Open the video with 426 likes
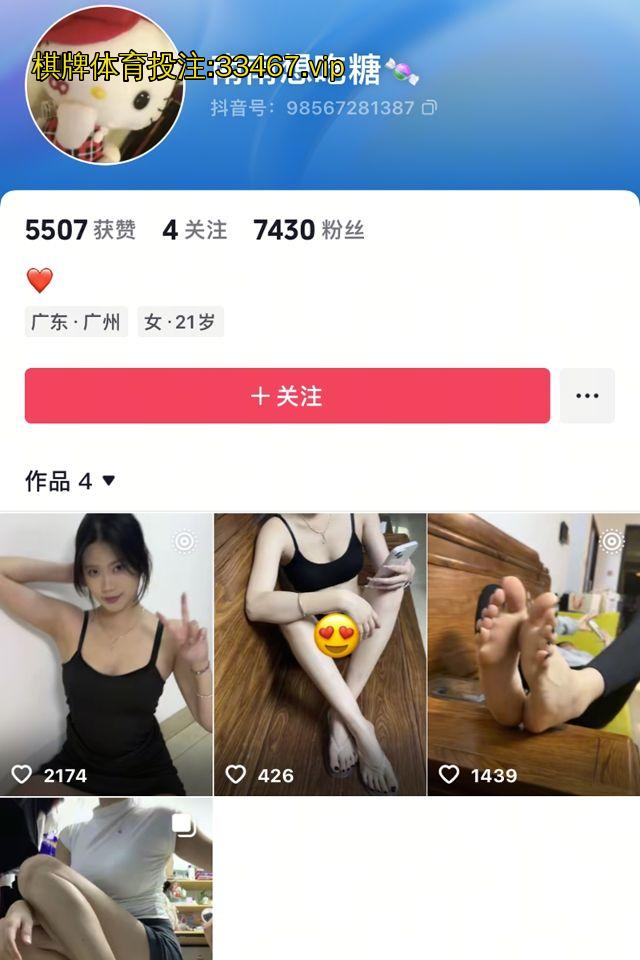Viewport: 640px width, 960px height. tap(320, 654)
